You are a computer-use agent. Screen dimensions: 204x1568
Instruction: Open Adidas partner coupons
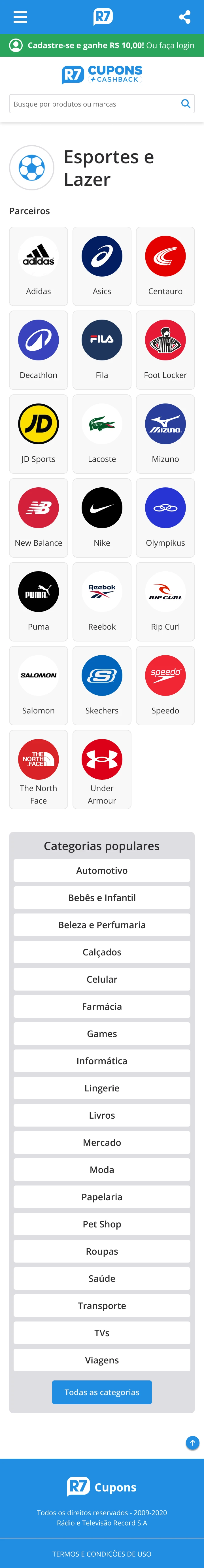38,266
